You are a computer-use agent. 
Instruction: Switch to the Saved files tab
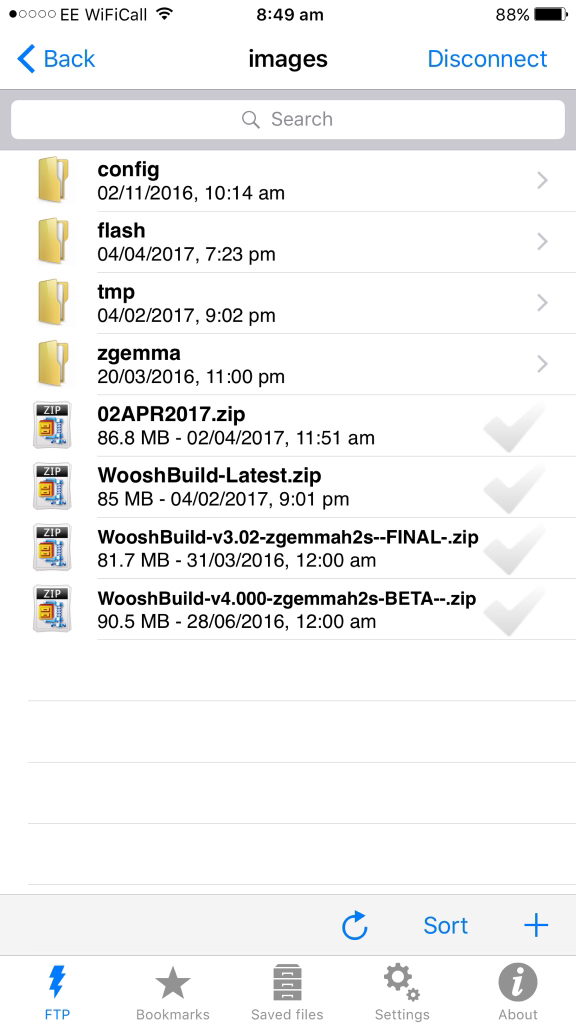tap(287, 992)
